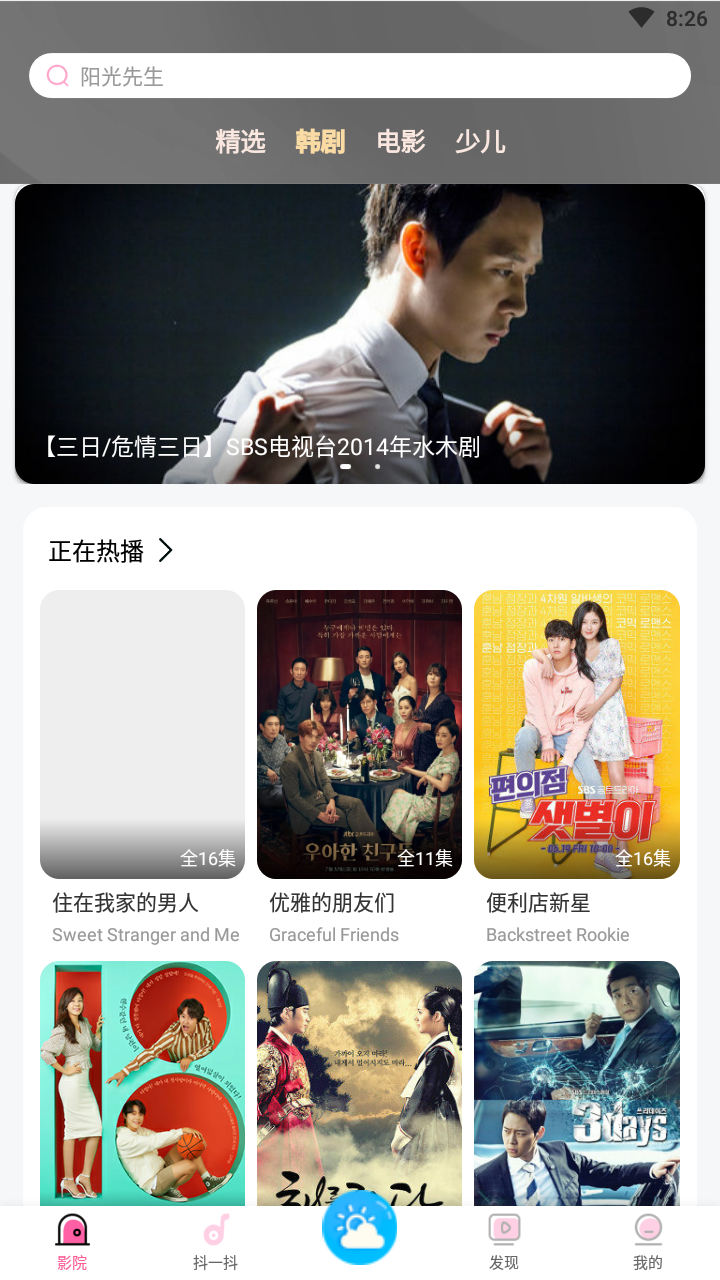Image resolution: width=720 pixels, height=1280 pixels.
Task: Go to the 电影 tab
Action: 401,142
